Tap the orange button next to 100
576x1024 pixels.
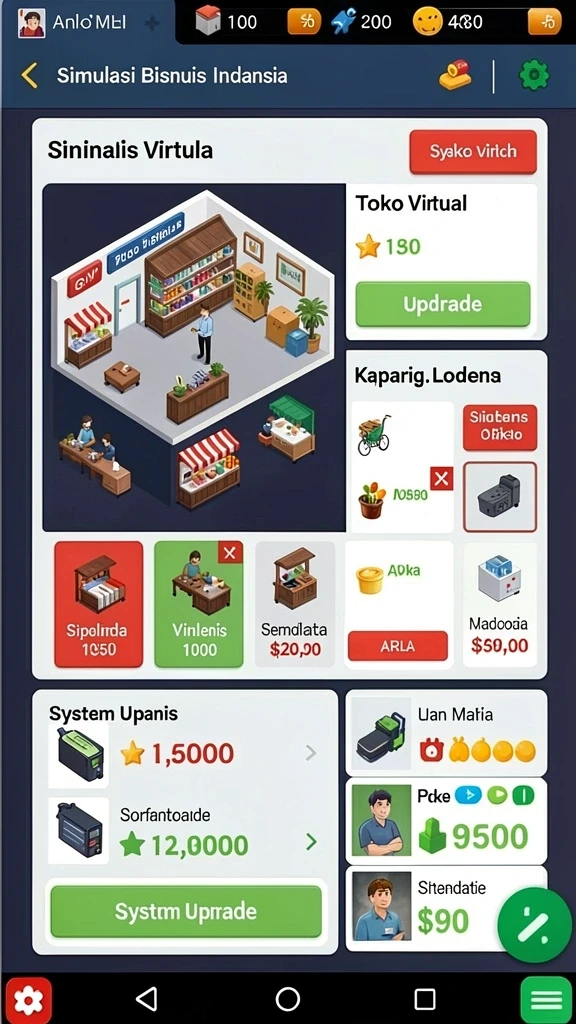304,22
